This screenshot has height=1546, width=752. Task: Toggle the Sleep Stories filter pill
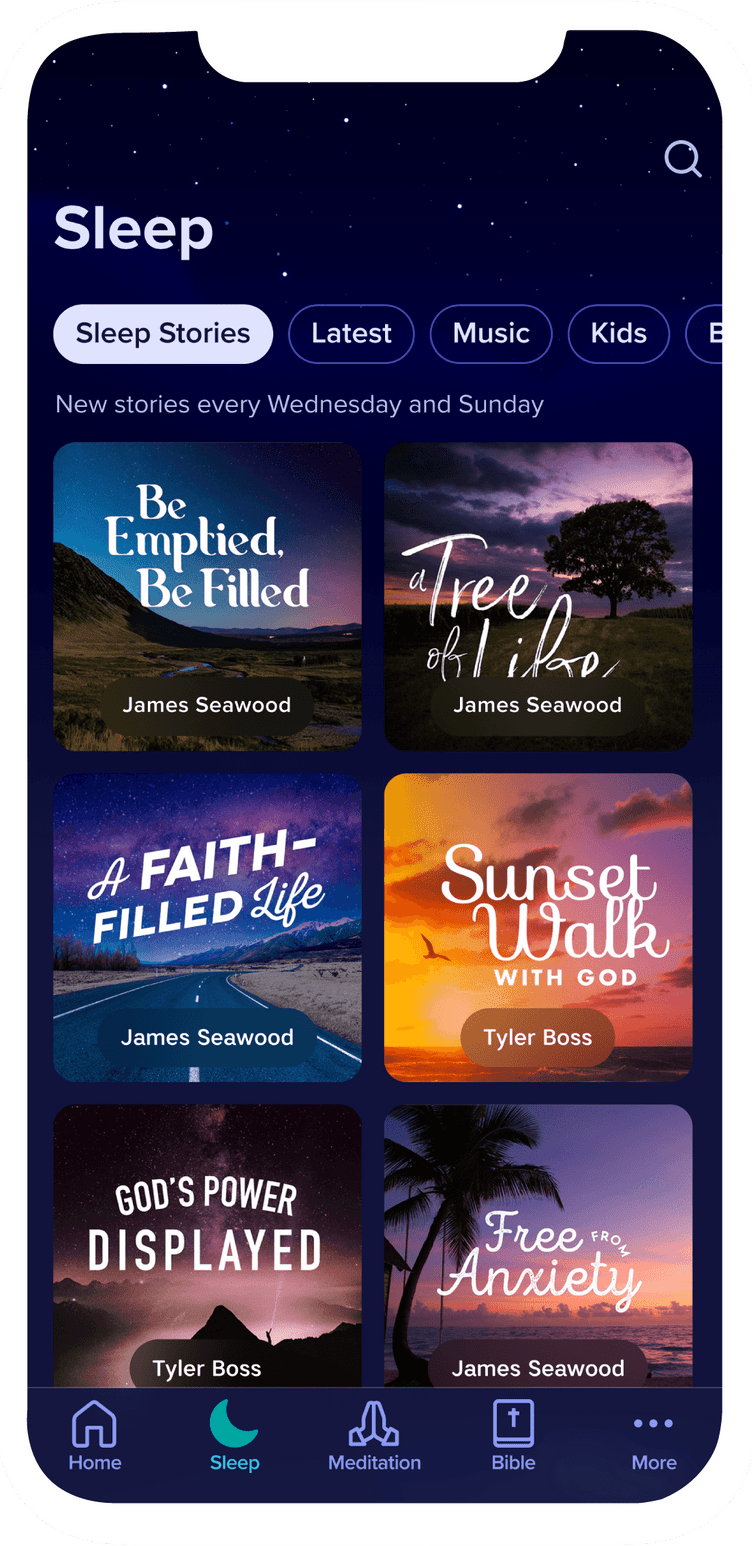tap(162, 334)
